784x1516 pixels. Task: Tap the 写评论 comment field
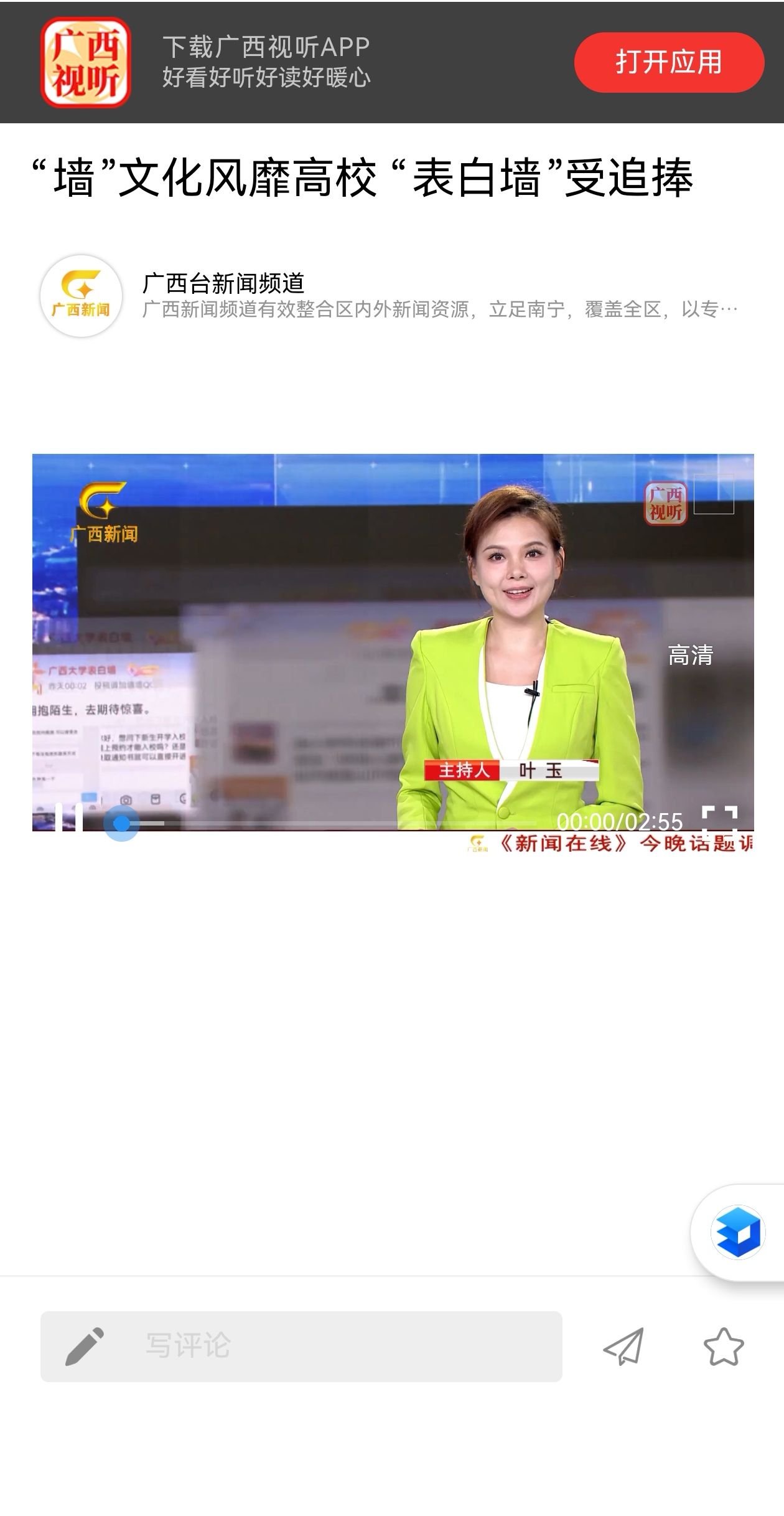click(x=301, y=1347)
